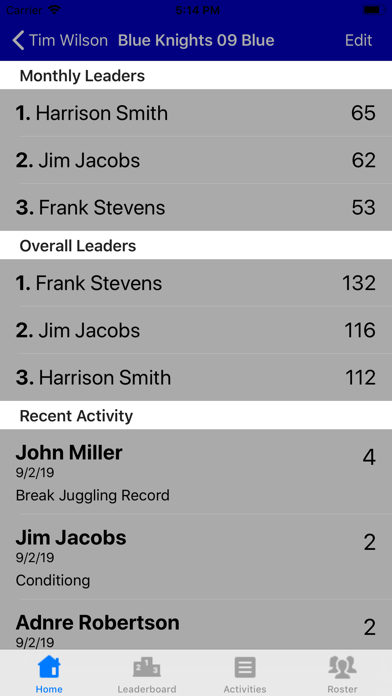The height and width of the screenshot is (696, 392).
Task: Open monthly leader Frank Stevens with 53
Action: click(x=196, y=207)
